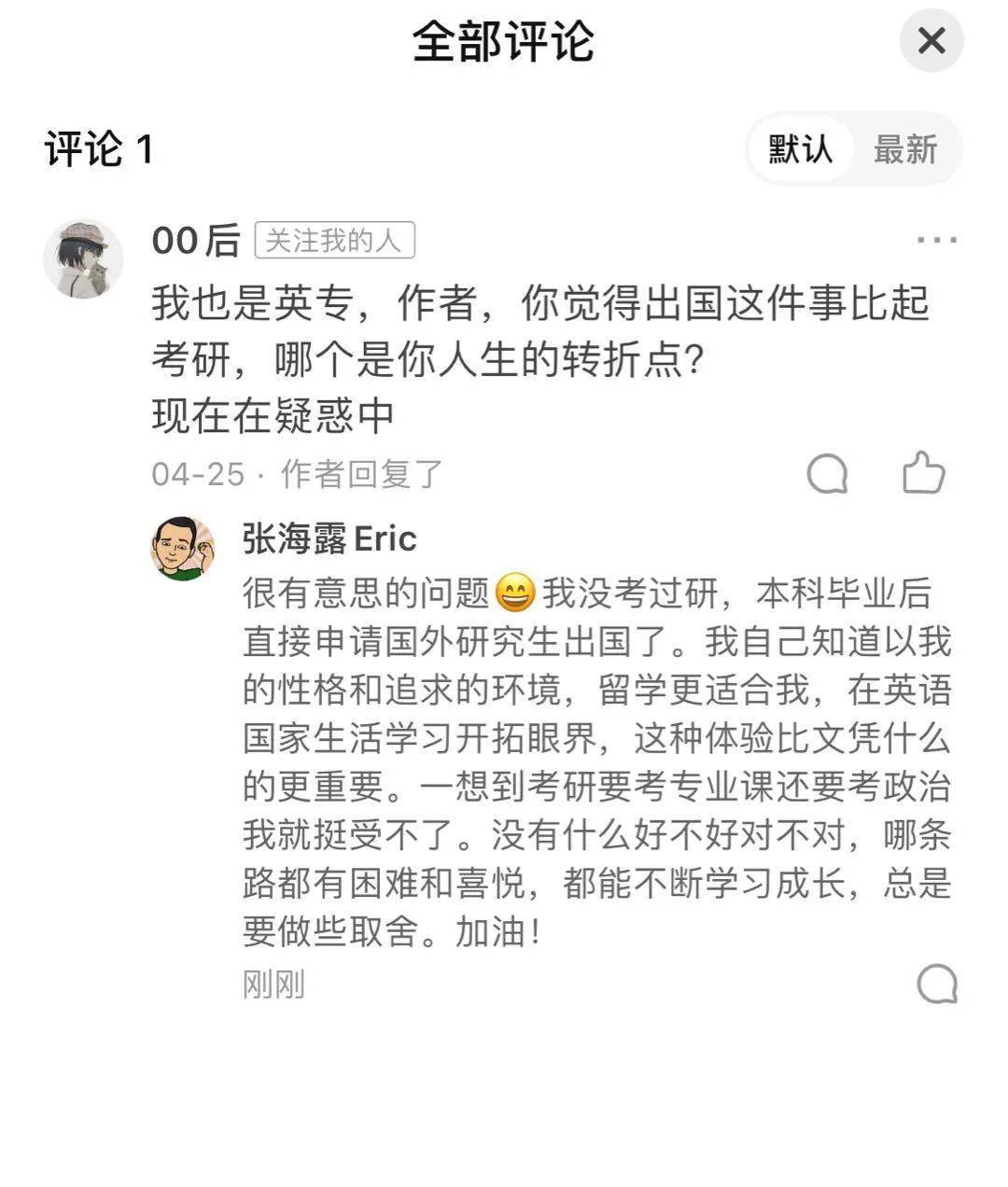
Task: View 张海露Eric's profile via avatar
Action: pyautogui.click(x=183, y=548)
